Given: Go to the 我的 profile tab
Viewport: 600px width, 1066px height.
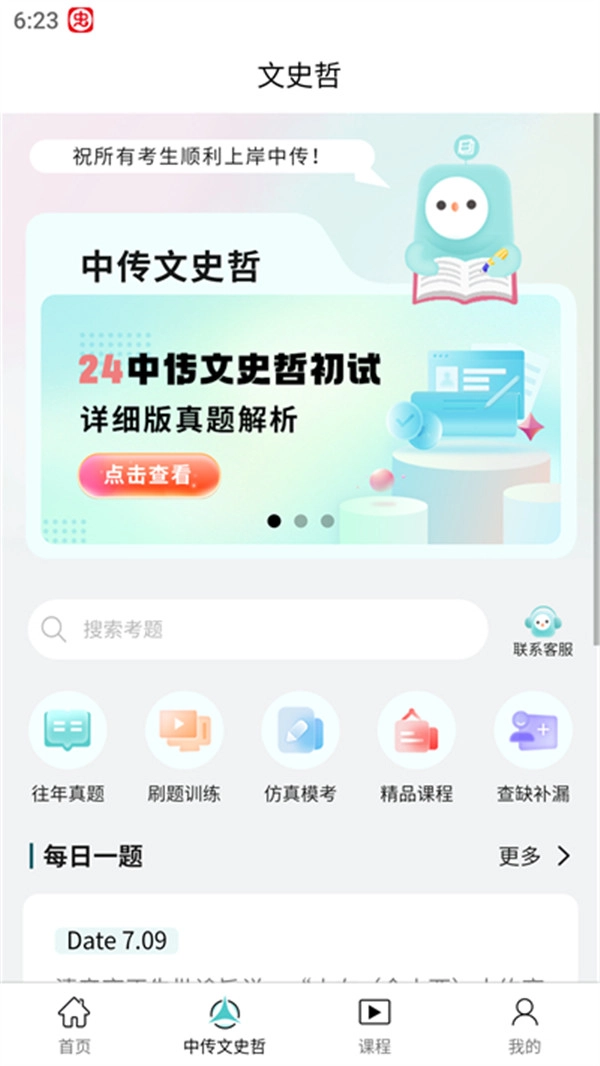Looking at the screenshot, I should tap(524, 1025).
